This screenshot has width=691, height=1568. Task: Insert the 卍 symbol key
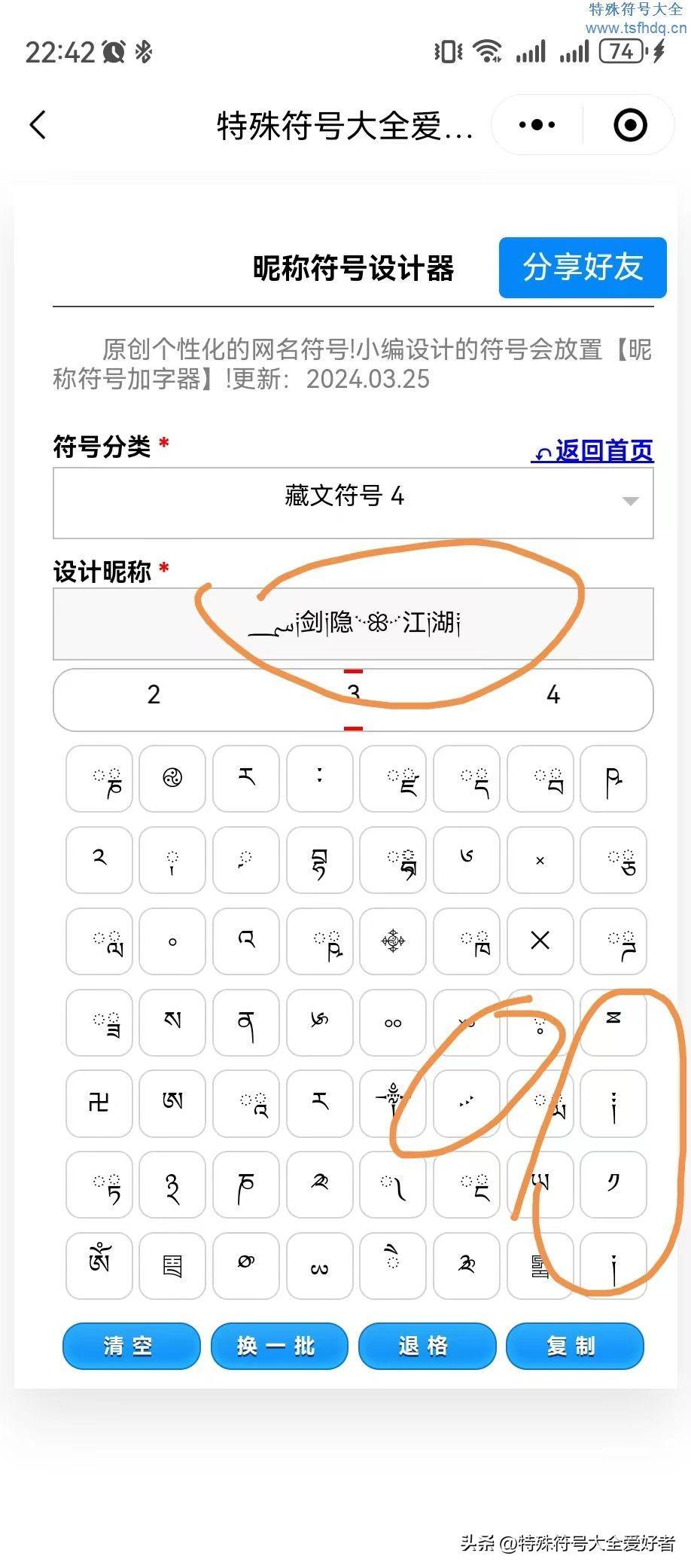[x=99, y=1103]
